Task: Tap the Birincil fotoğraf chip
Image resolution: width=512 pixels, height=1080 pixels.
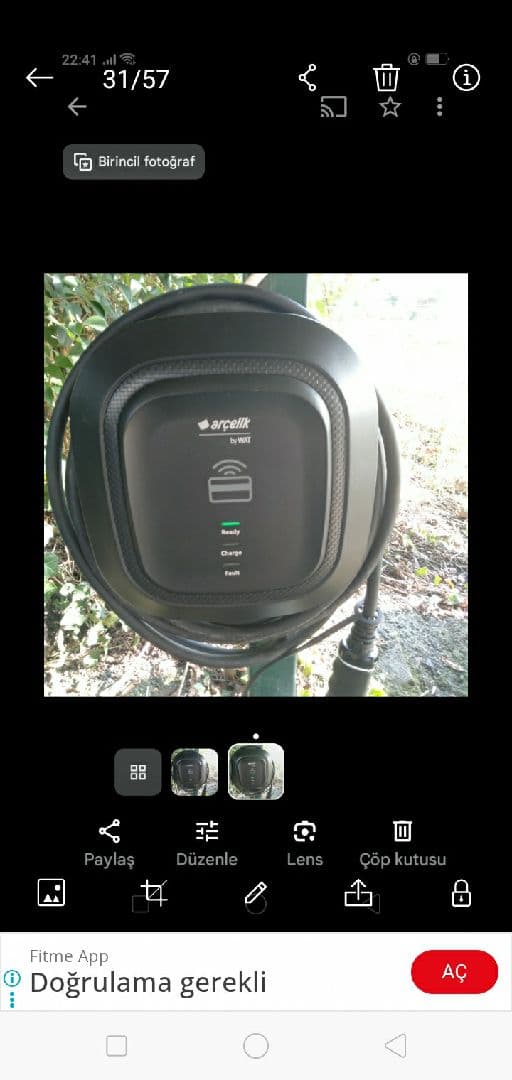Action: 134,162
